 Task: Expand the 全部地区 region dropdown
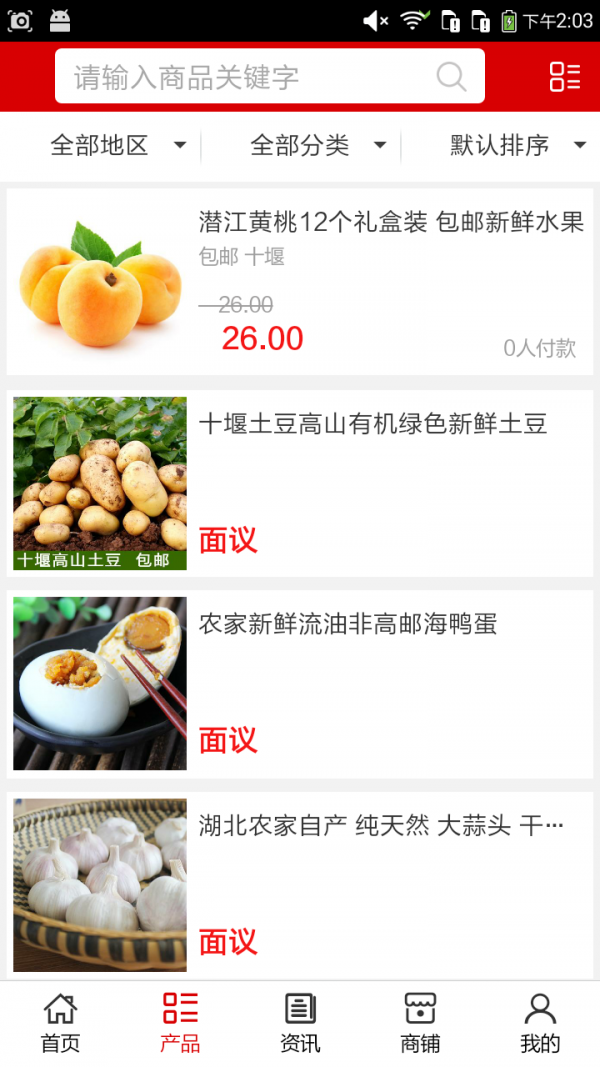pyautogui.click(x=118, y=146)
